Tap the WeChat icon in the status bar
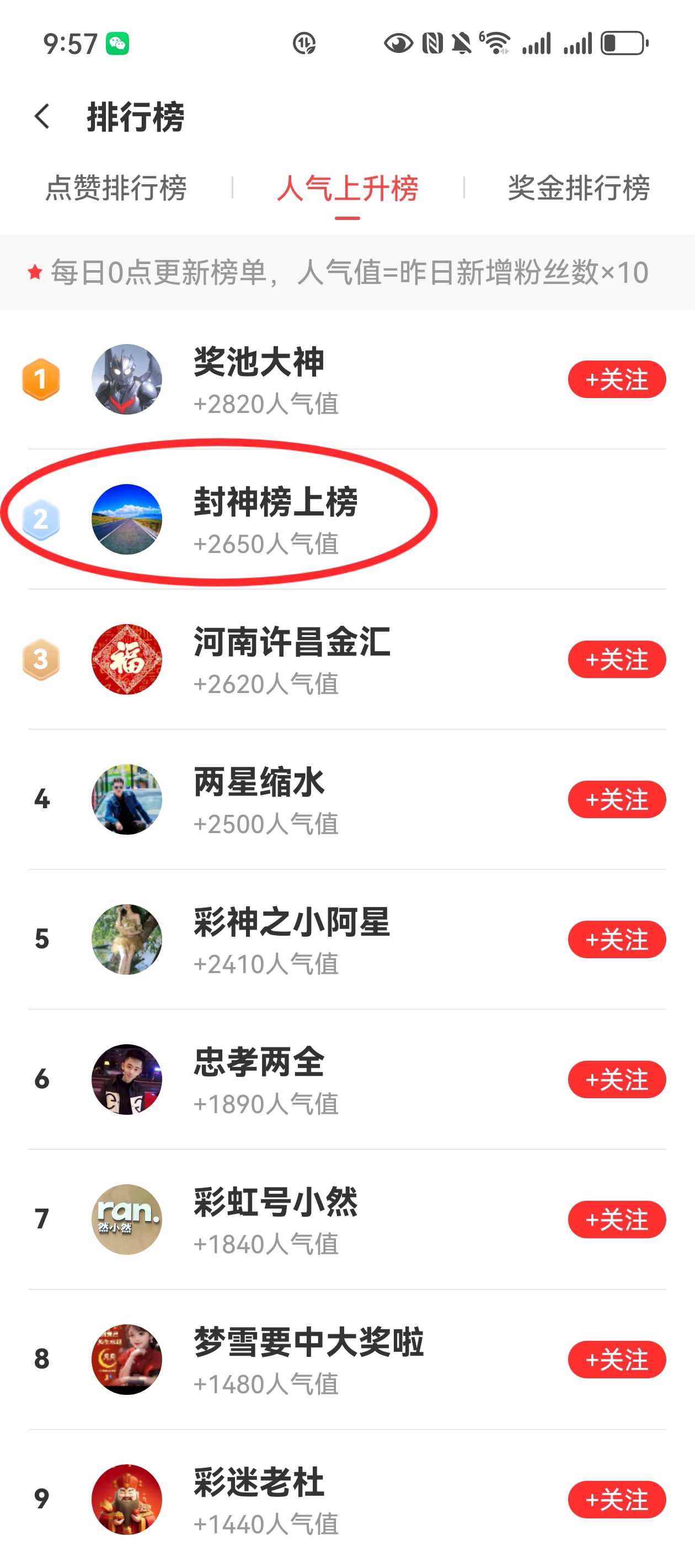 point(118,42)
